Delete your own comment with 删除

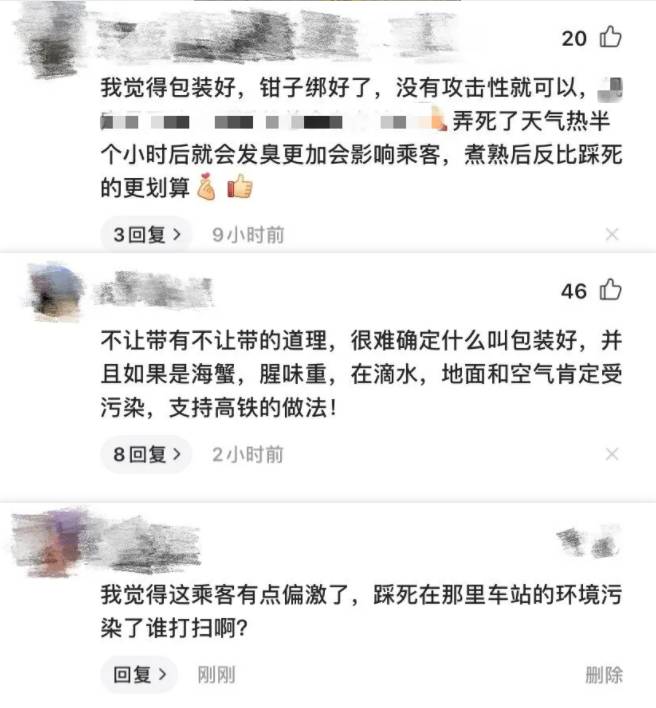tap(604, 675)
